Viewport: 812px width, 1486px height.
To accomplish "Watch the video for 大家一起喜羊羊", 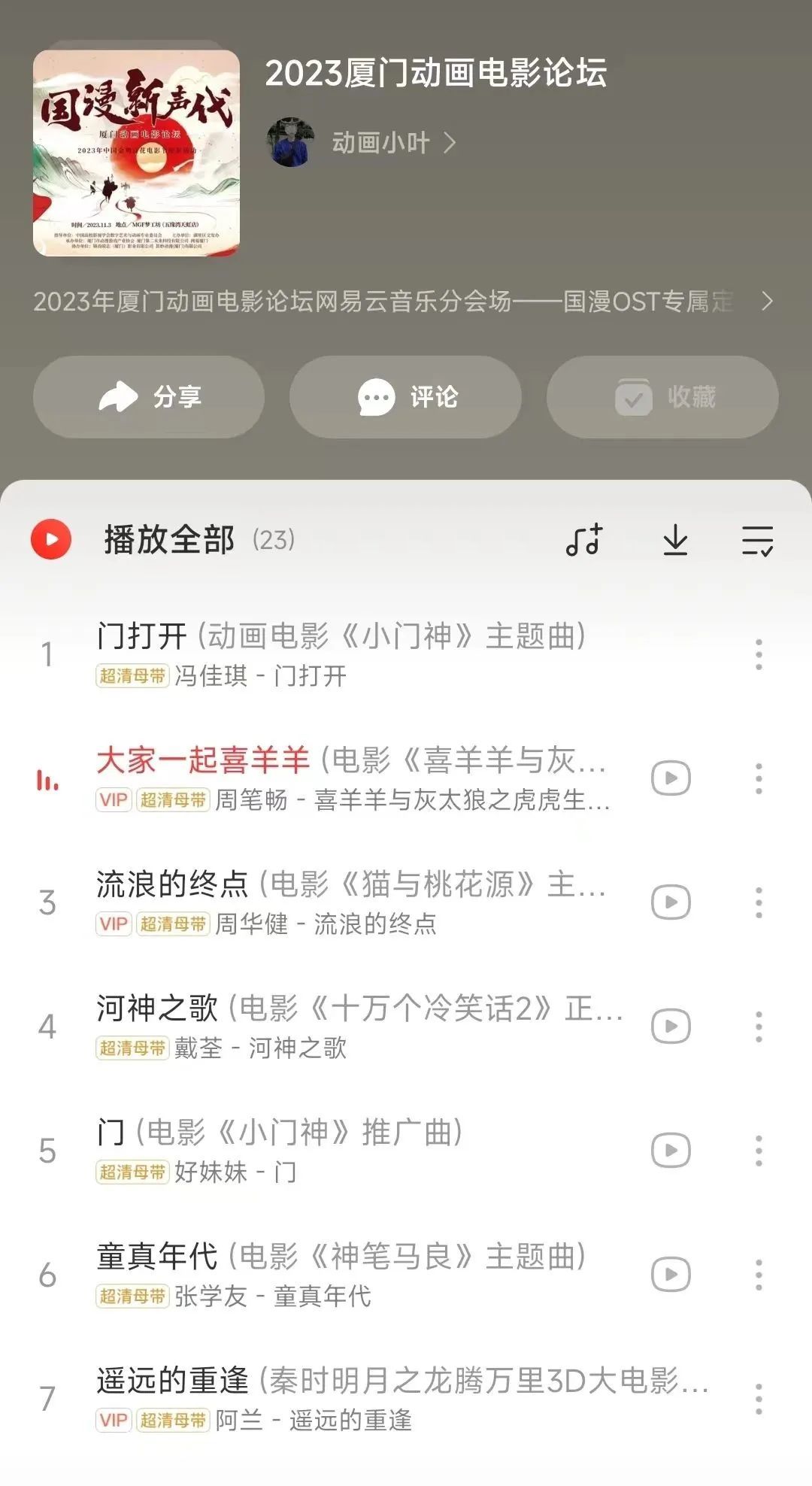I will tap(671, 778).
